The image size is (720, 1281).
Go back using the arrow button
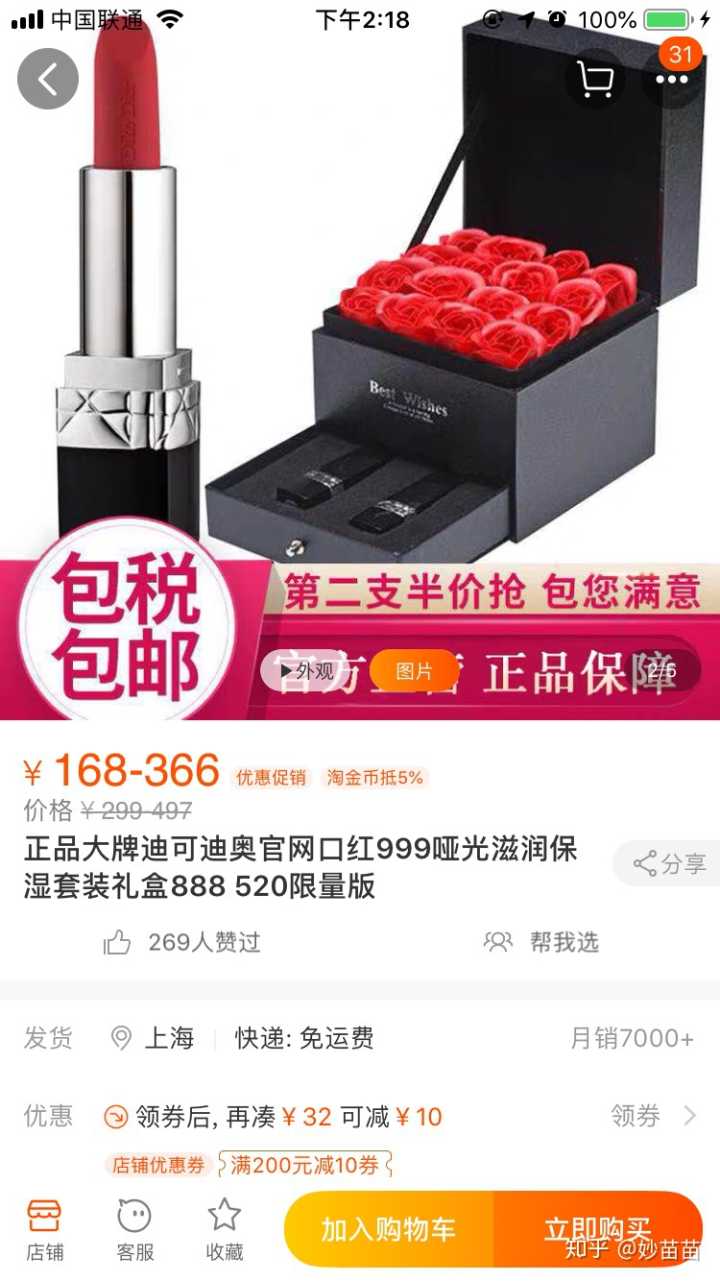click(x=48, y=79)
